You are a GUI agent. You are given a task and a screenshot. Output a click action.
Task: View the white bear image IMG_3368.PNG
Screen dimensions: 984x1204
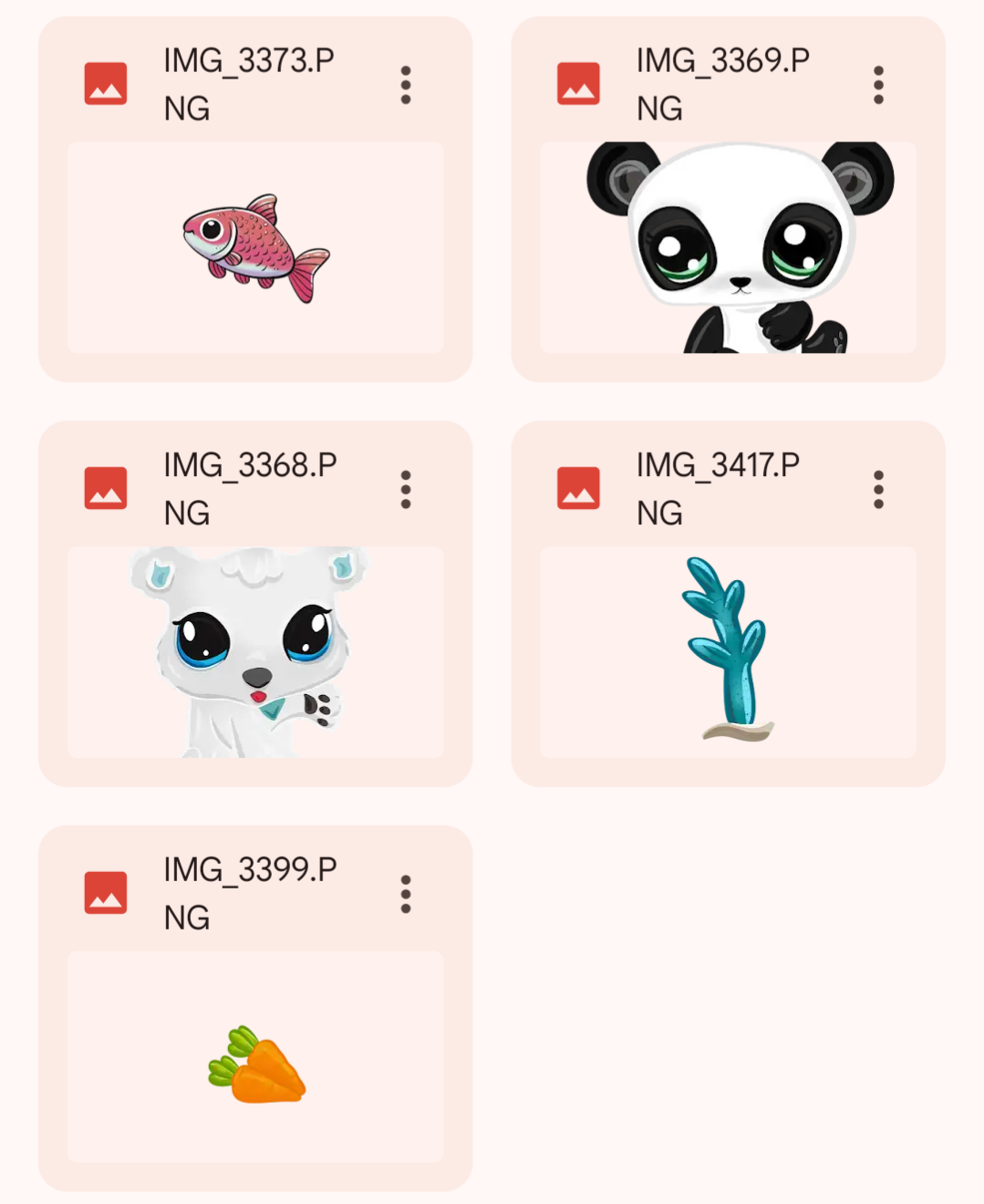pyautogui.click(x=255, y=652)
